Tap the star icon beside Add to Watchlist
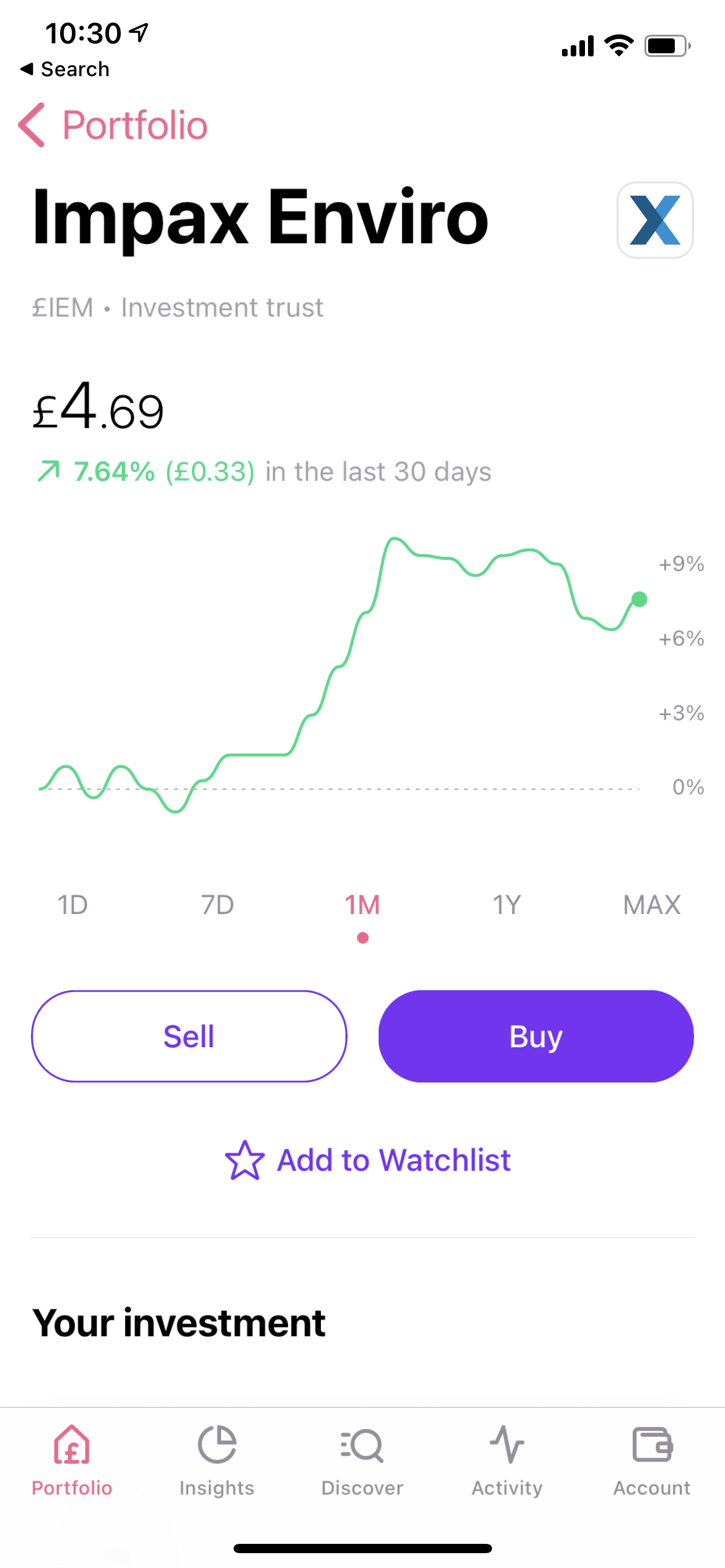Image resolution: width=725 pixels, height=1568 pixels. coord(246,1161)
